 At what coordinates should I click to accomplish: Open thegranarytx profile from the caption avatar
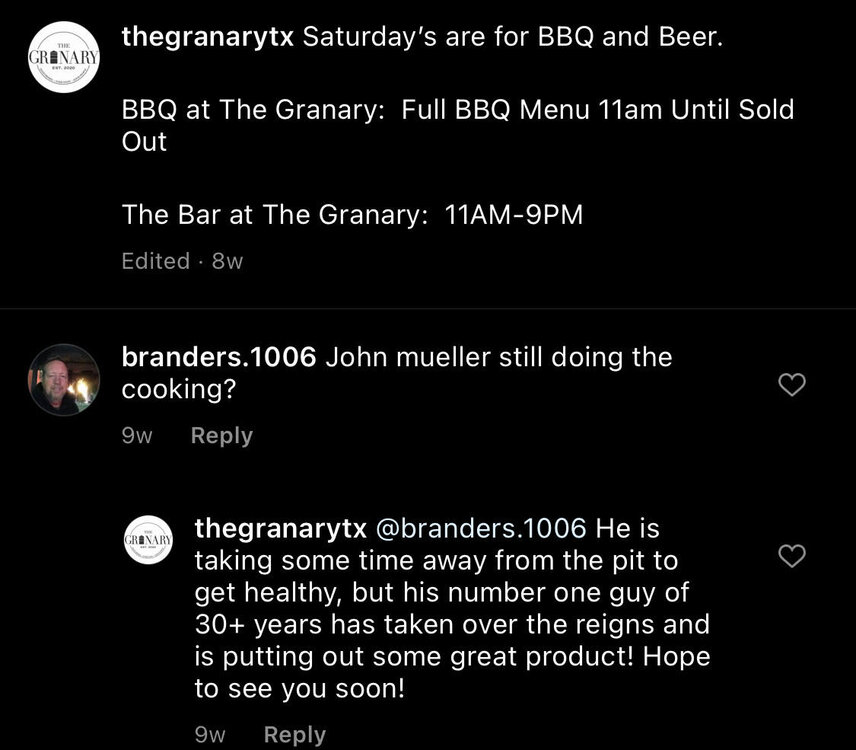click(64, 56)
